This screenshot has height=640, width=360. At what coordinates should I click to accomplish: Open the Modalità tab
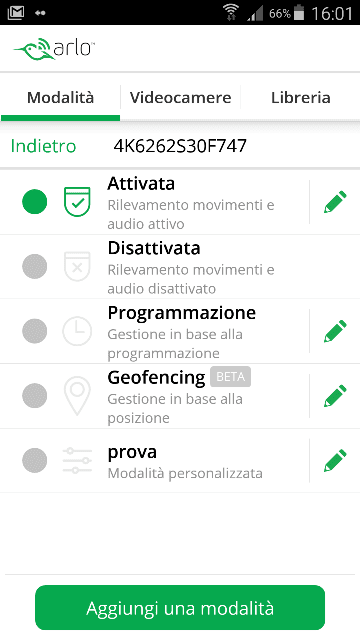(x=60, y=98)
